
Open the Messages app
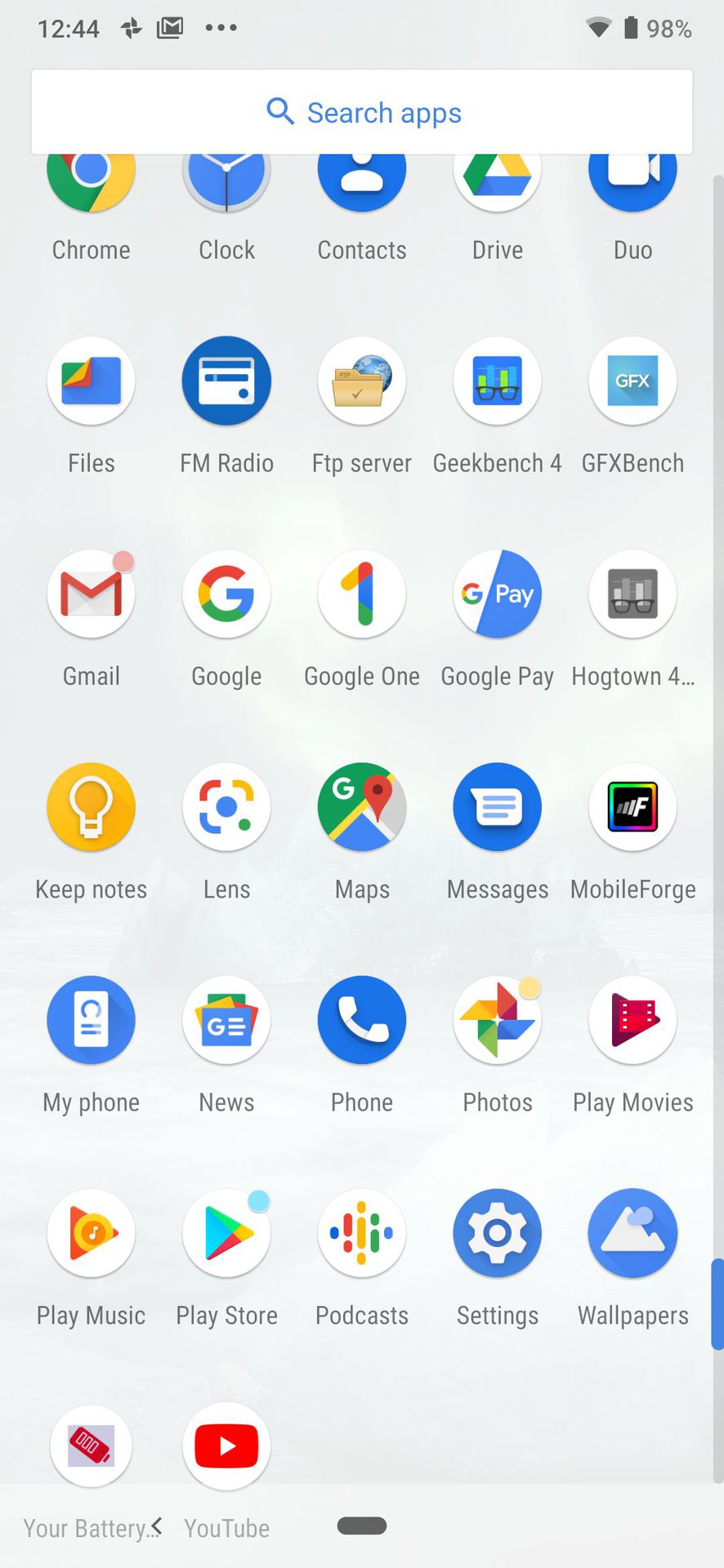pos(497,808)
